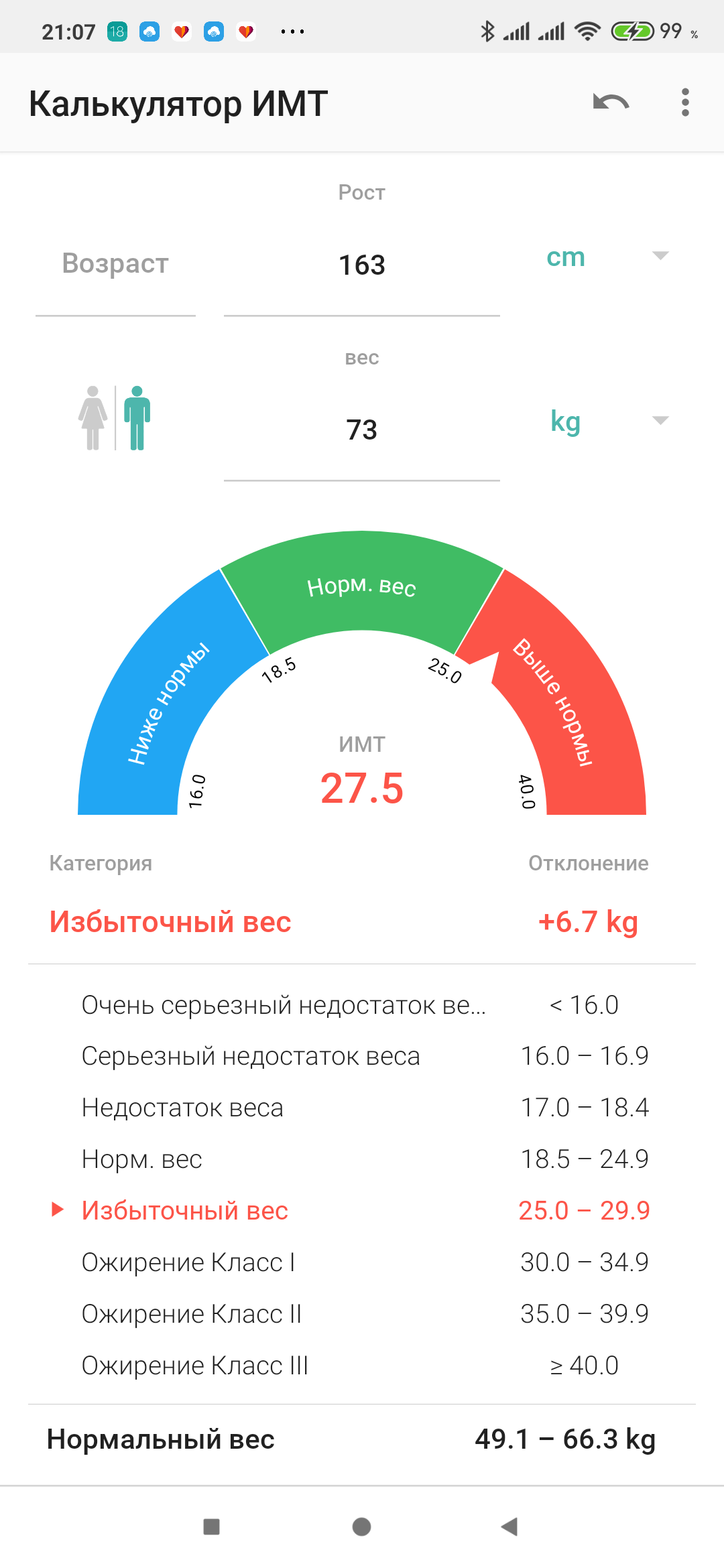Screen dimensions: 724x1568
Task: Tap the Возраст age input field
Action: click(115, 264)
